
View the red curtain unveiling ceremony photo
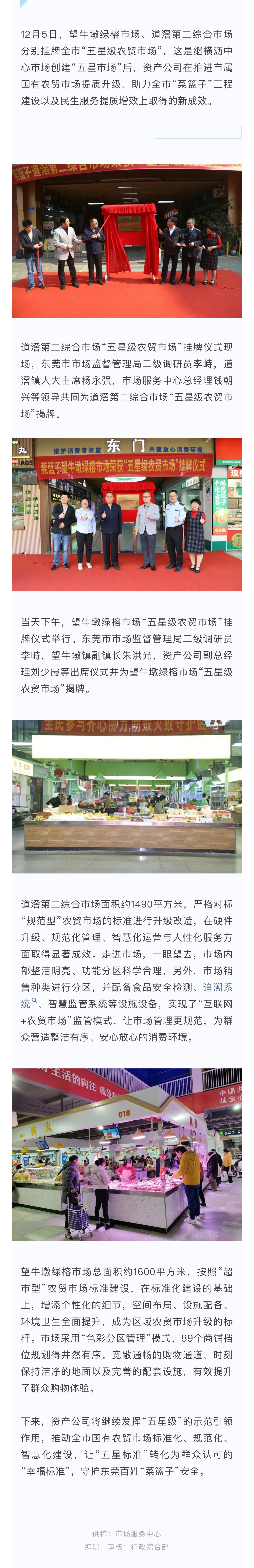(127, 240)
